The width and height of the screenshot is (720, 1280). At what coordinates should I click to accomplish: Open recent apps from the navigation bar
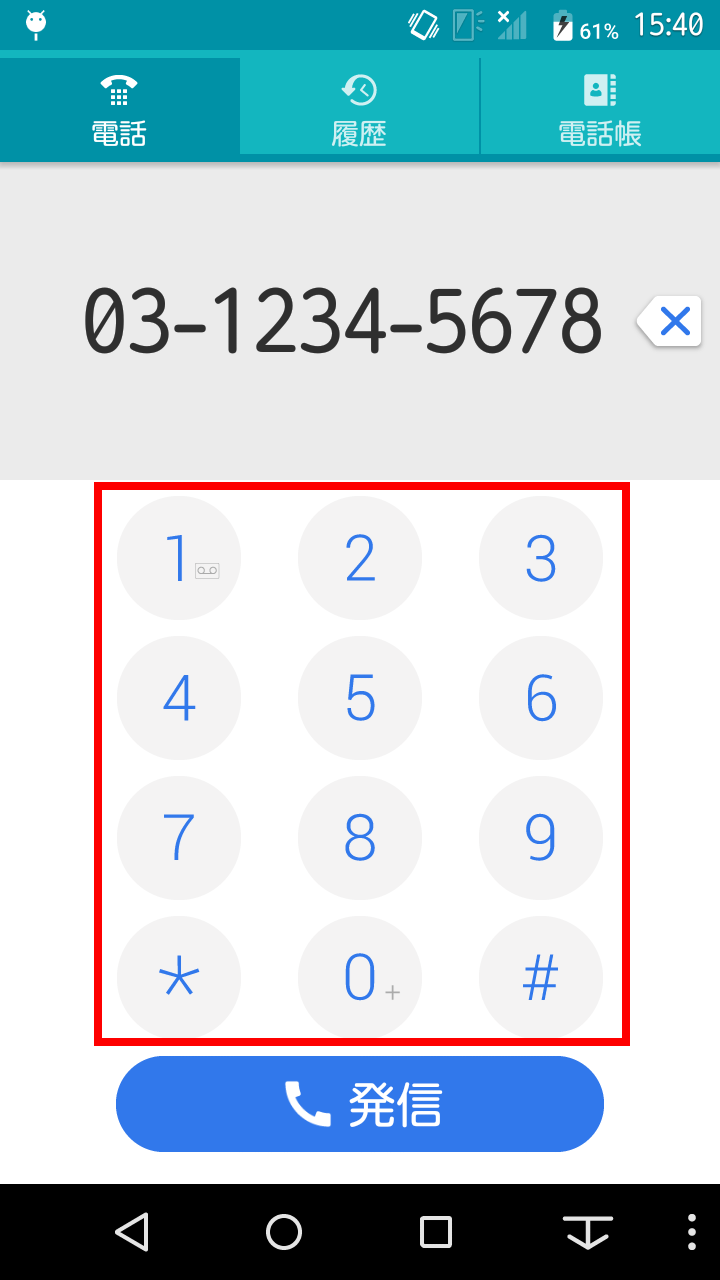pyautogui.click(x=436, y=1232)
